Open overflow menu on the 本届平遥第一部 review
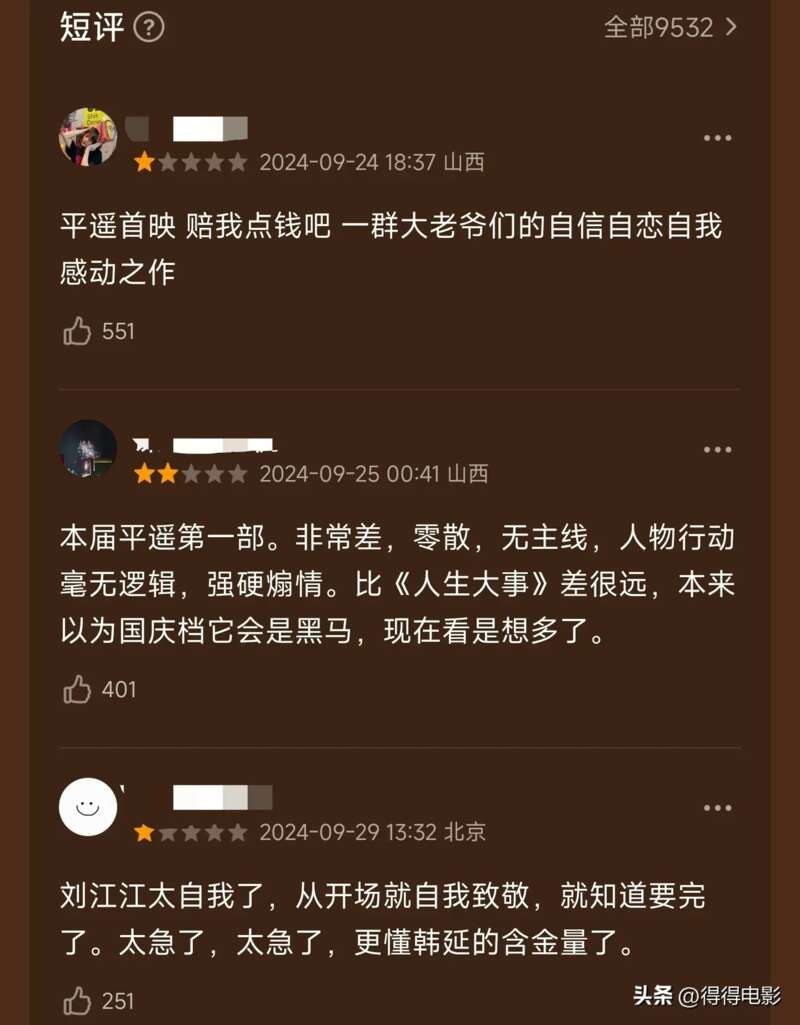800x1025 pixels. [717, 450]
